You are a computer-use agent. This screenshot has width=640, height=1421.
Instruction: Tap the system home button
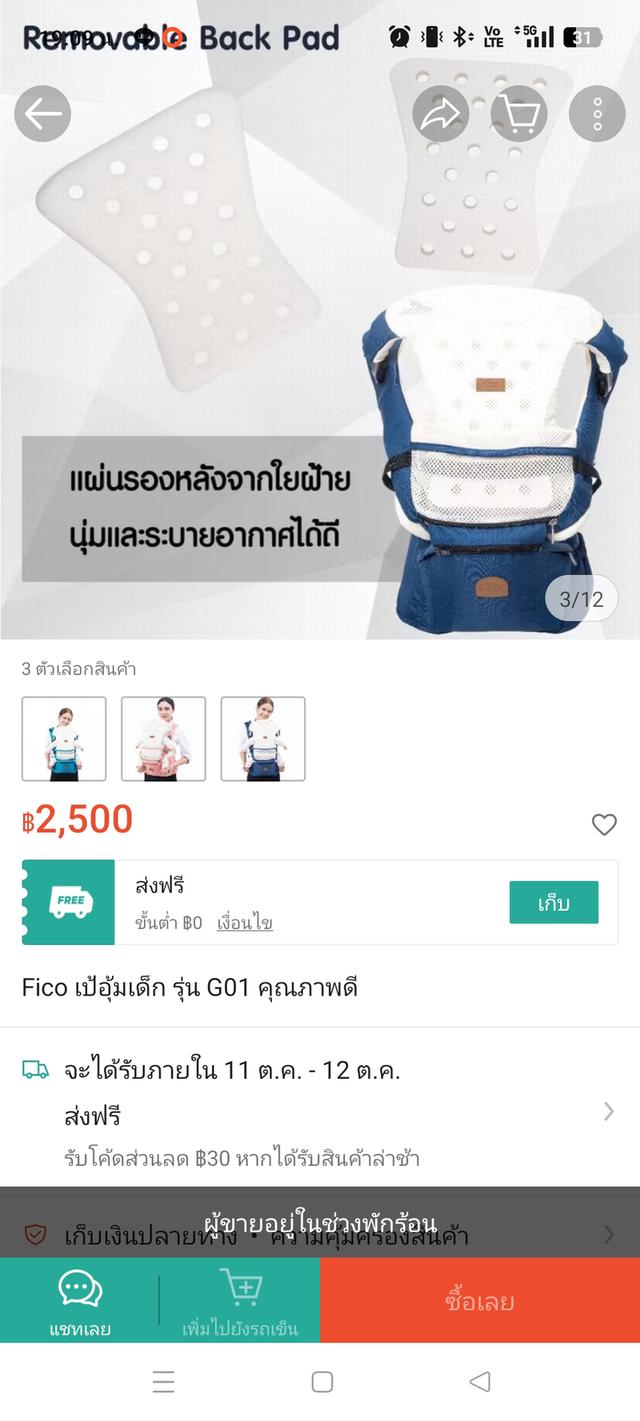pyautogui.click(x=322, y=1382)
